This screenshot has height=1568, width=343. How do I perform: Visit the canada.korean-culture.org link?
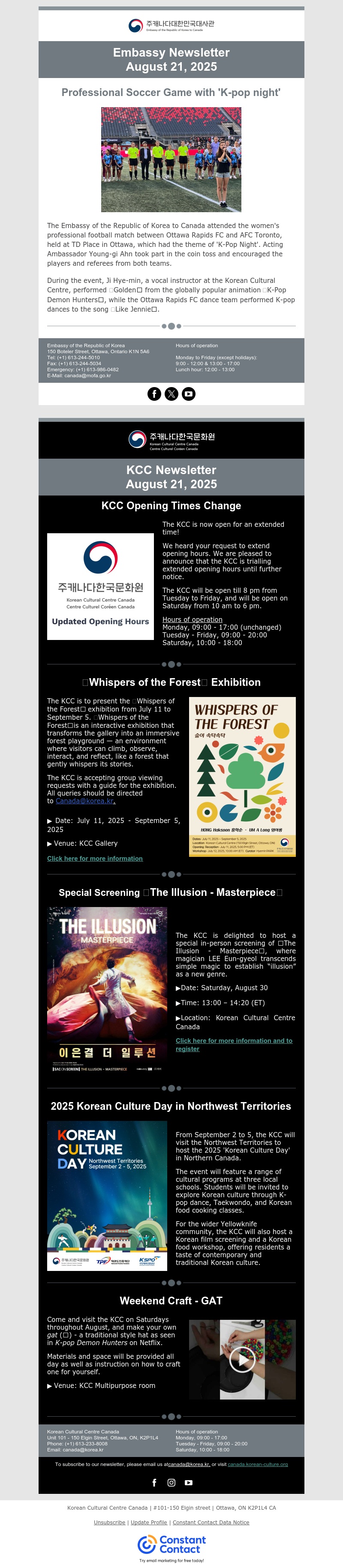pos(257,1464)
